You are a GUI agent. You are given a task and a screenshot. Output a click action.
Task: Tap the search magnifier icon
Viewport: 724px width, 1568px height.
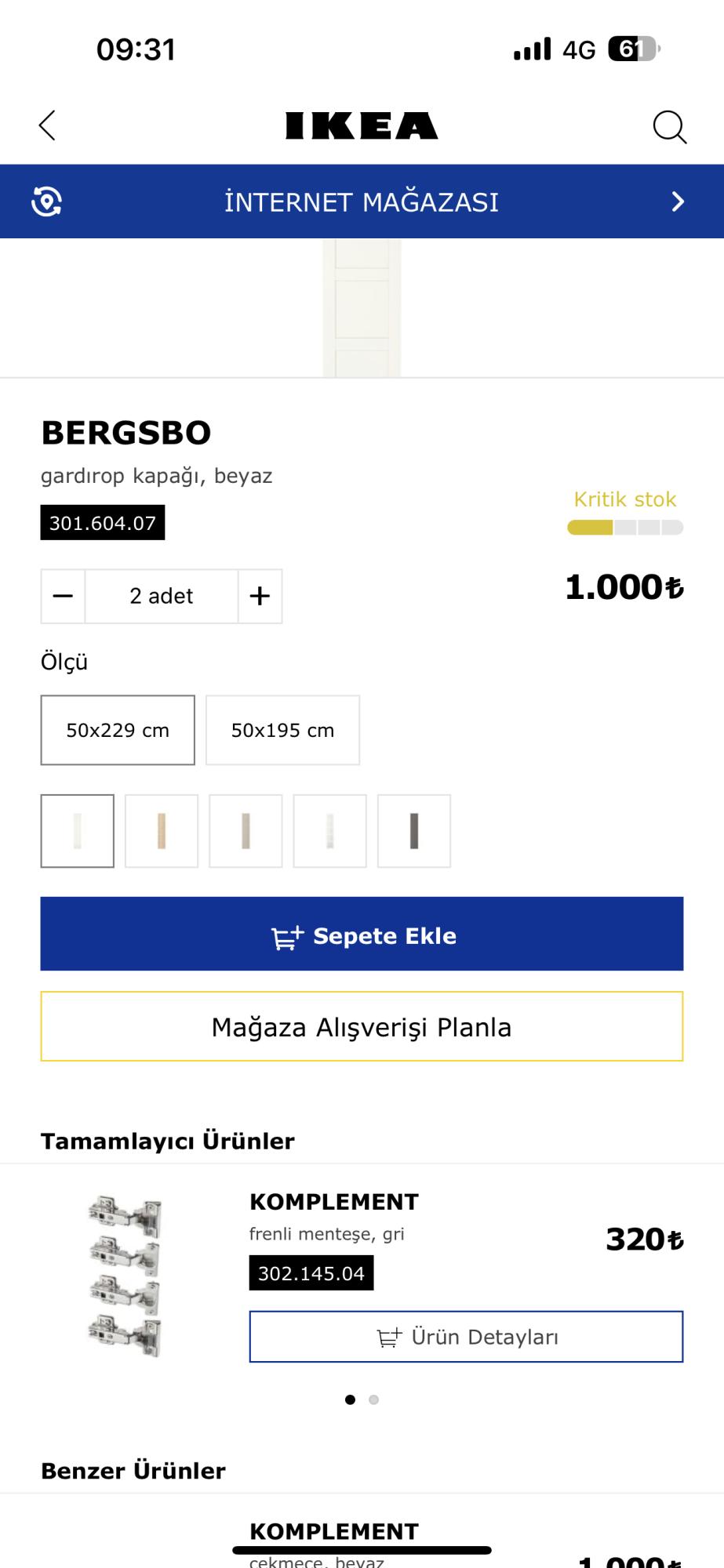pos(668,125)
